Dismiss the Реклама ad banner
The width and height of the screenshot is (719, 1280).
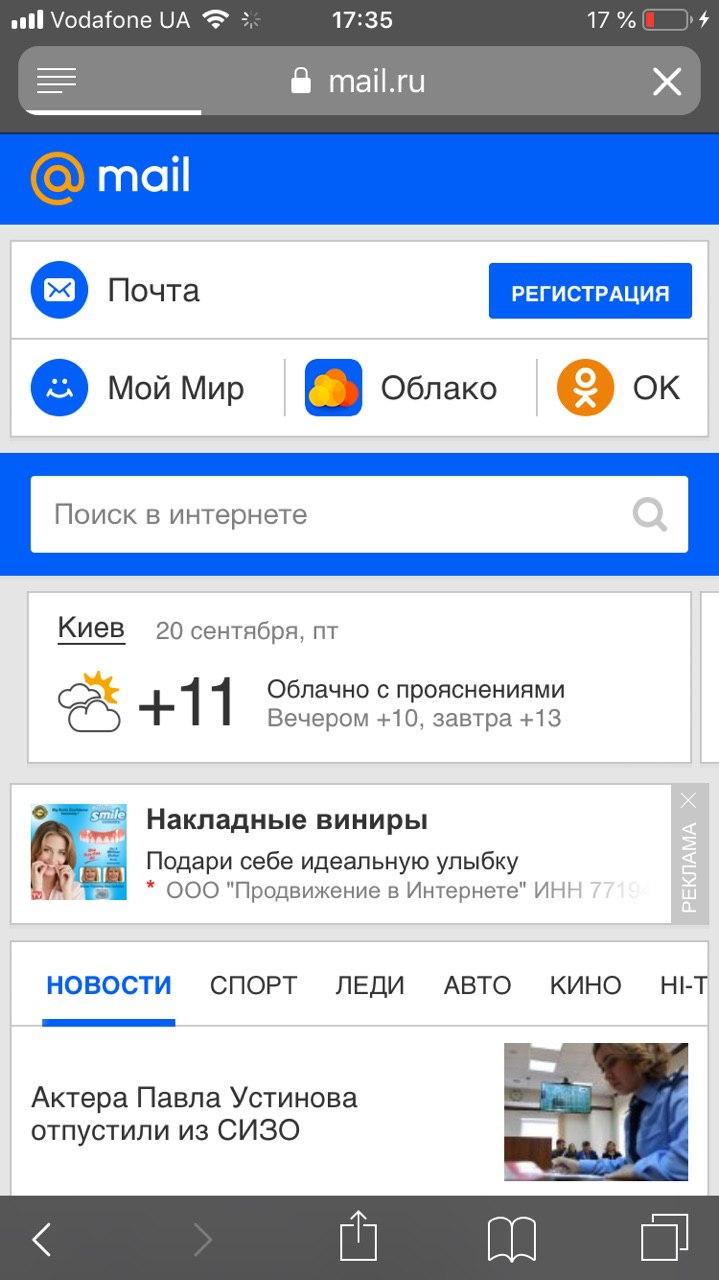click(688, 800)
